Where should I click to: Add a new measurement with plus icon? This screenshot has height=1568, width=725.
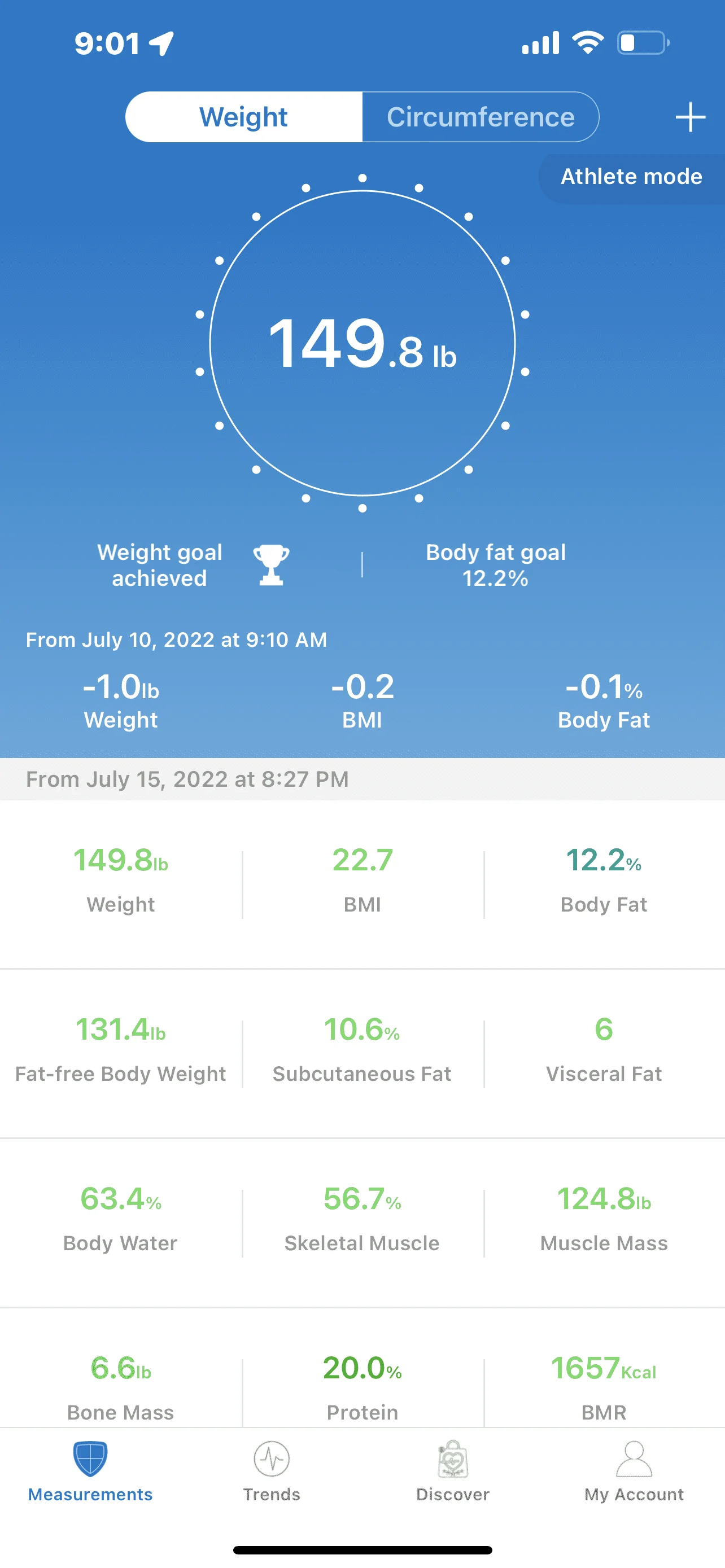click(x=689, y=117)
